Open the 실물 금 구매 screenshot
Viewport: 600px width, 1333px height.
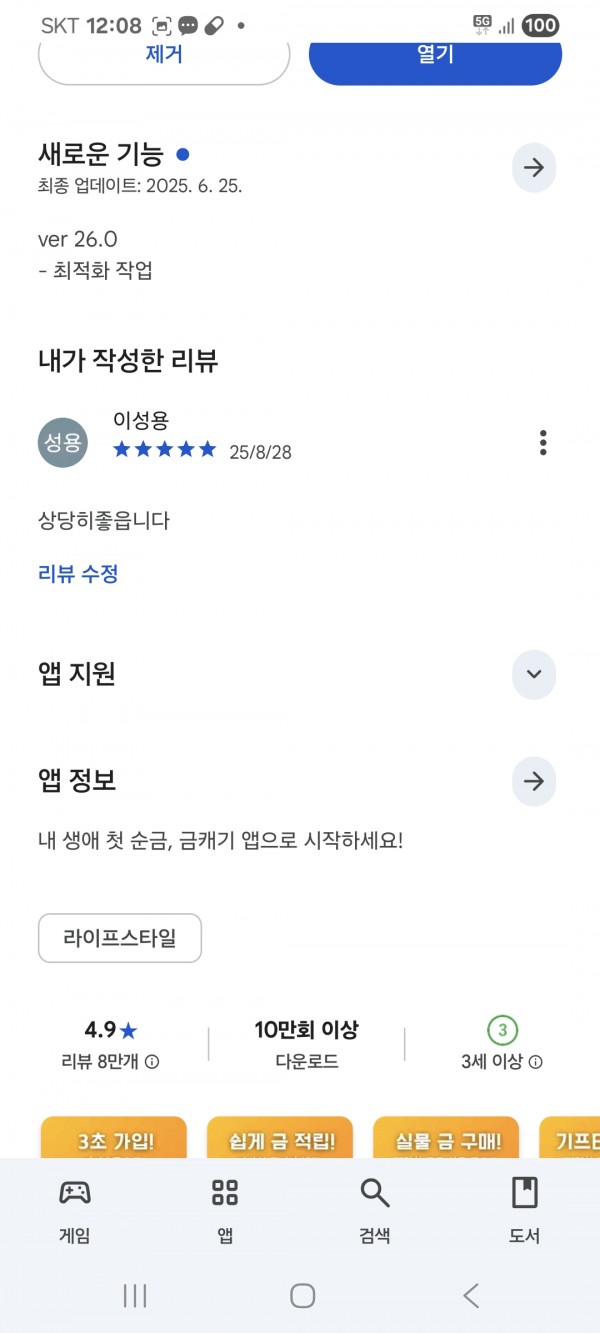coord(446,1138)
